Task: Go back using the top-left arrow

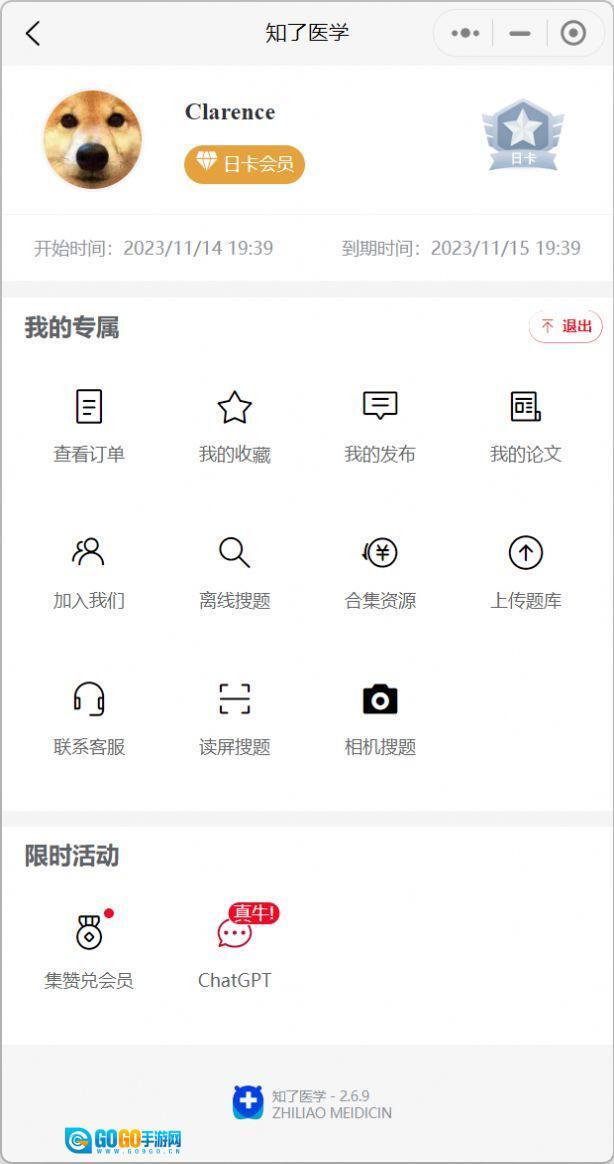Action: coord(33,33)
